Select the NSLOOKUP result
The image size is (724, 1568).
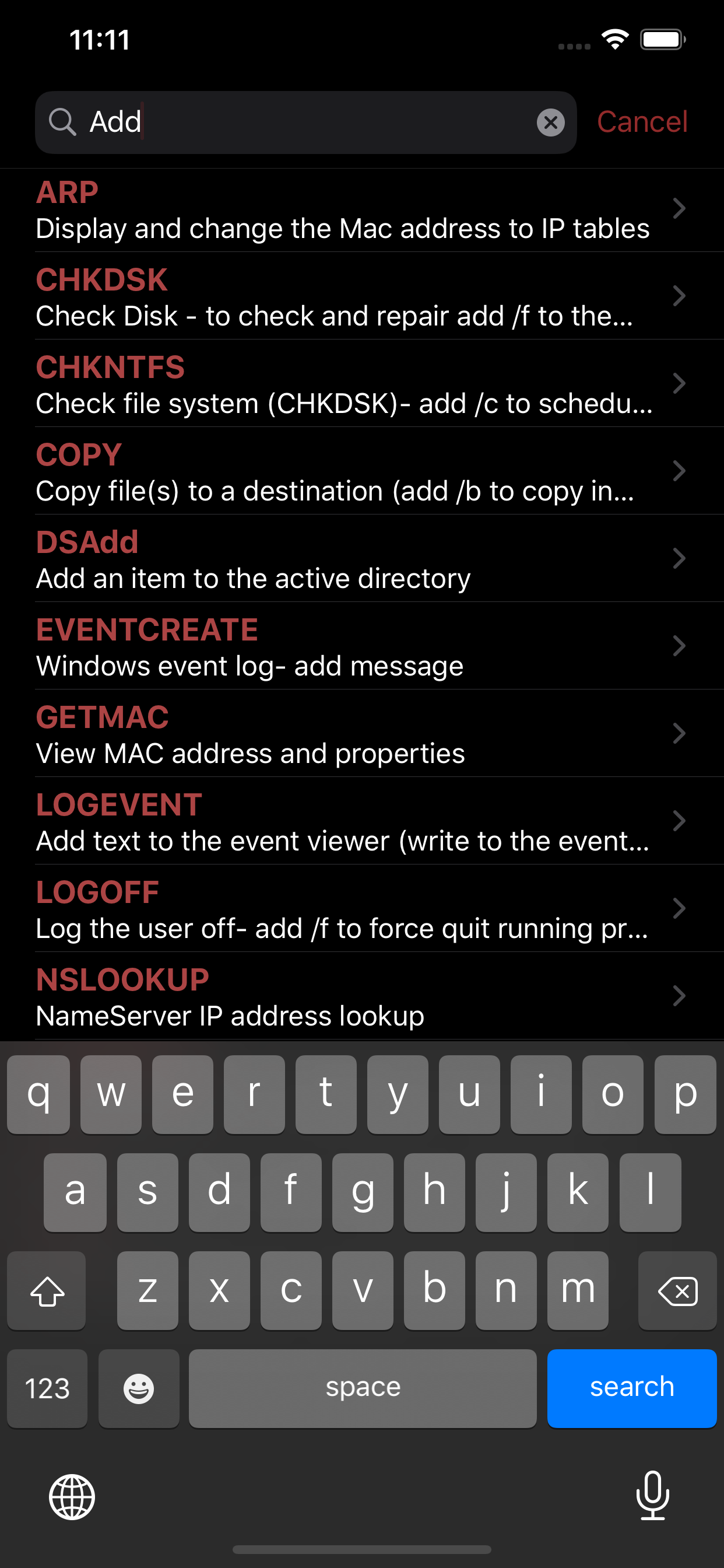362,996
